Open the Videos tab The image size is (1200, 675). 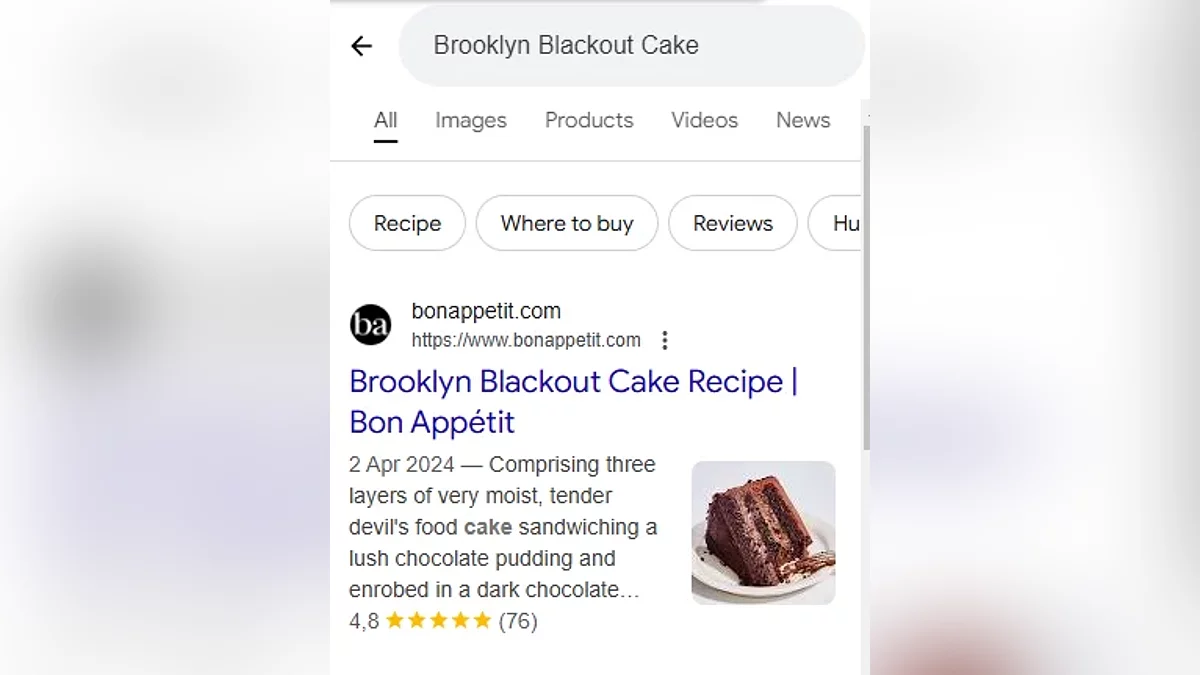[x=704, y=121]
